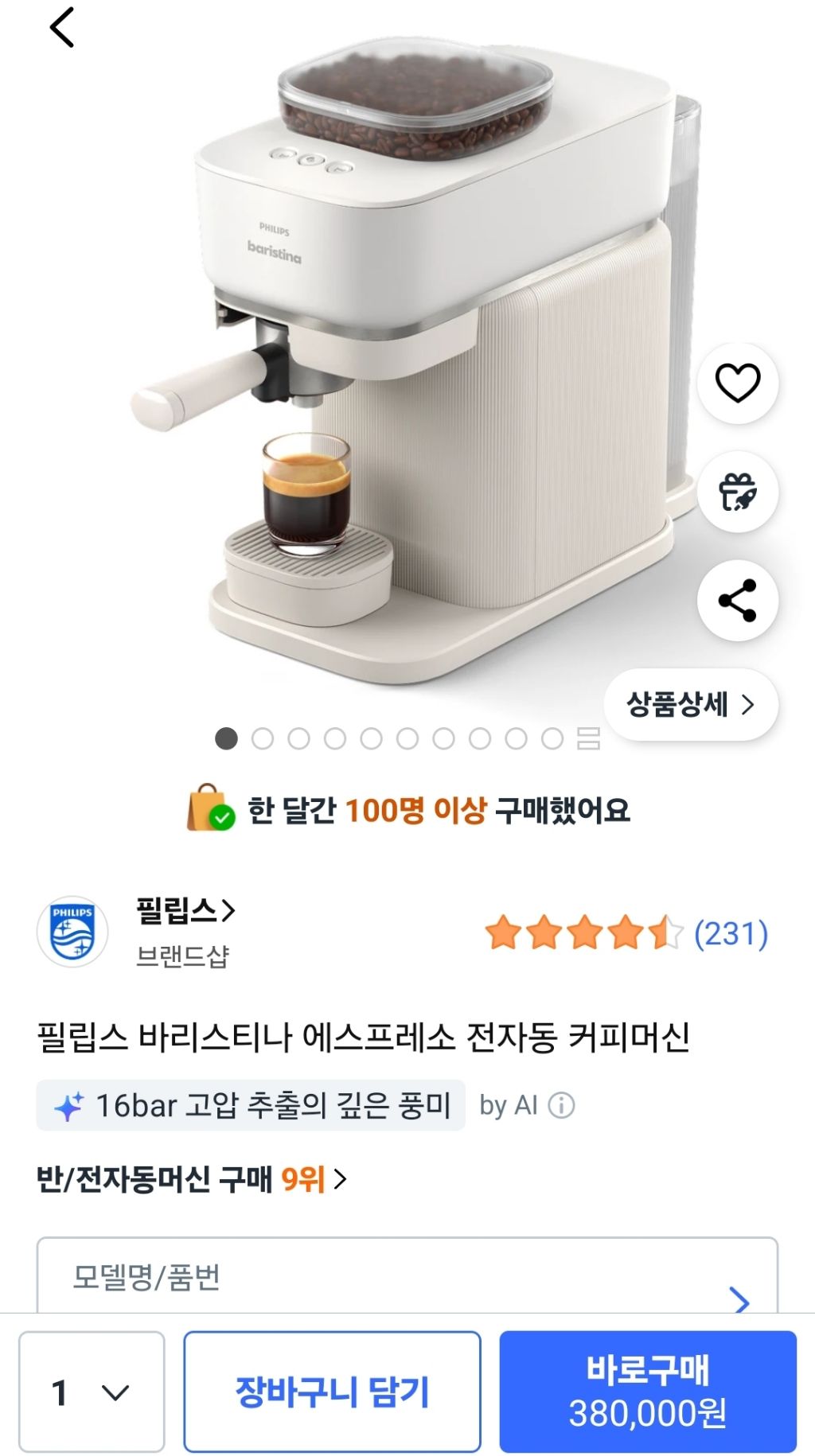The height and width of the screenshot is (1456, 815).
Task: Buy now with 바로구매 for 380,000원
Action: [x=648, y=1392]
